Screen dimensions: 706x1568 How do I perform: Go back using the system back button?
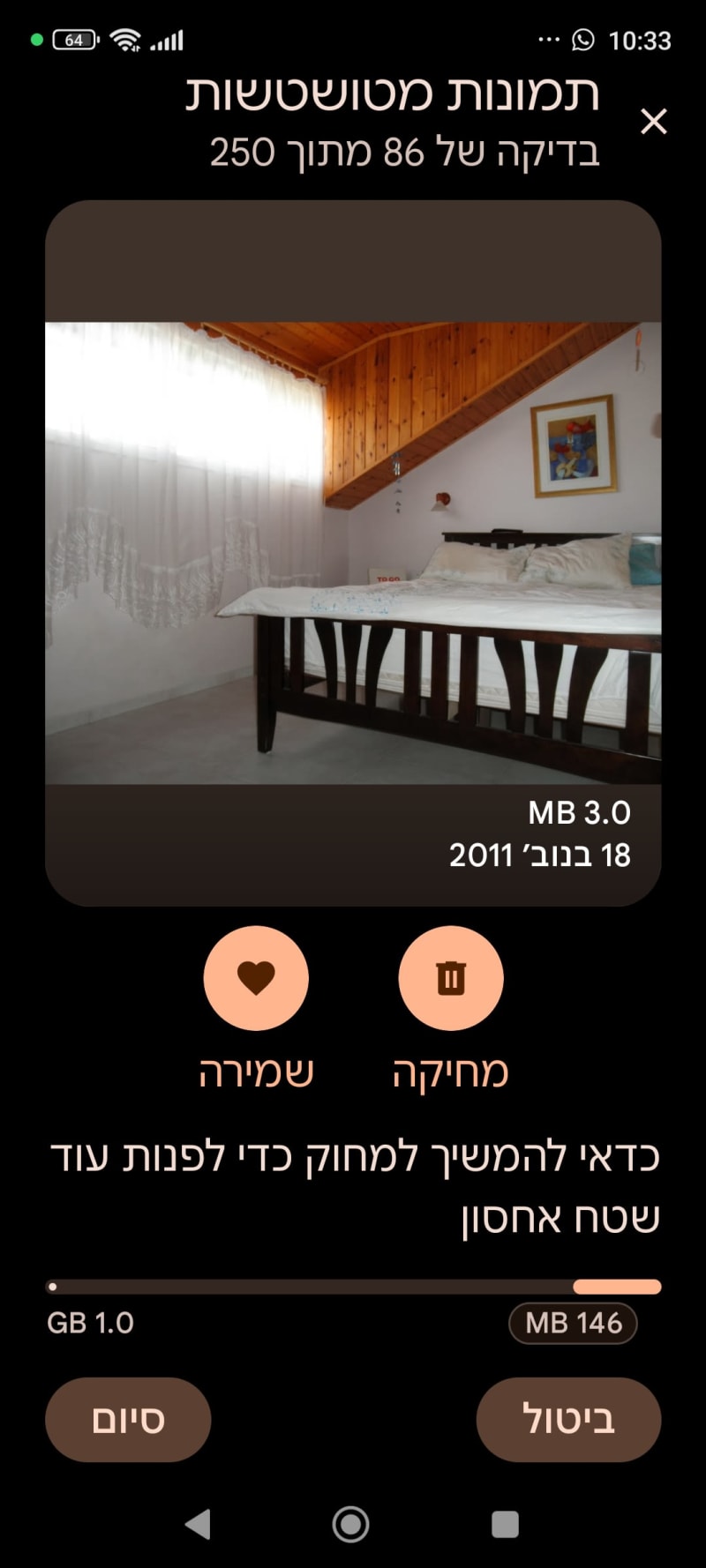click(198, 1523)
